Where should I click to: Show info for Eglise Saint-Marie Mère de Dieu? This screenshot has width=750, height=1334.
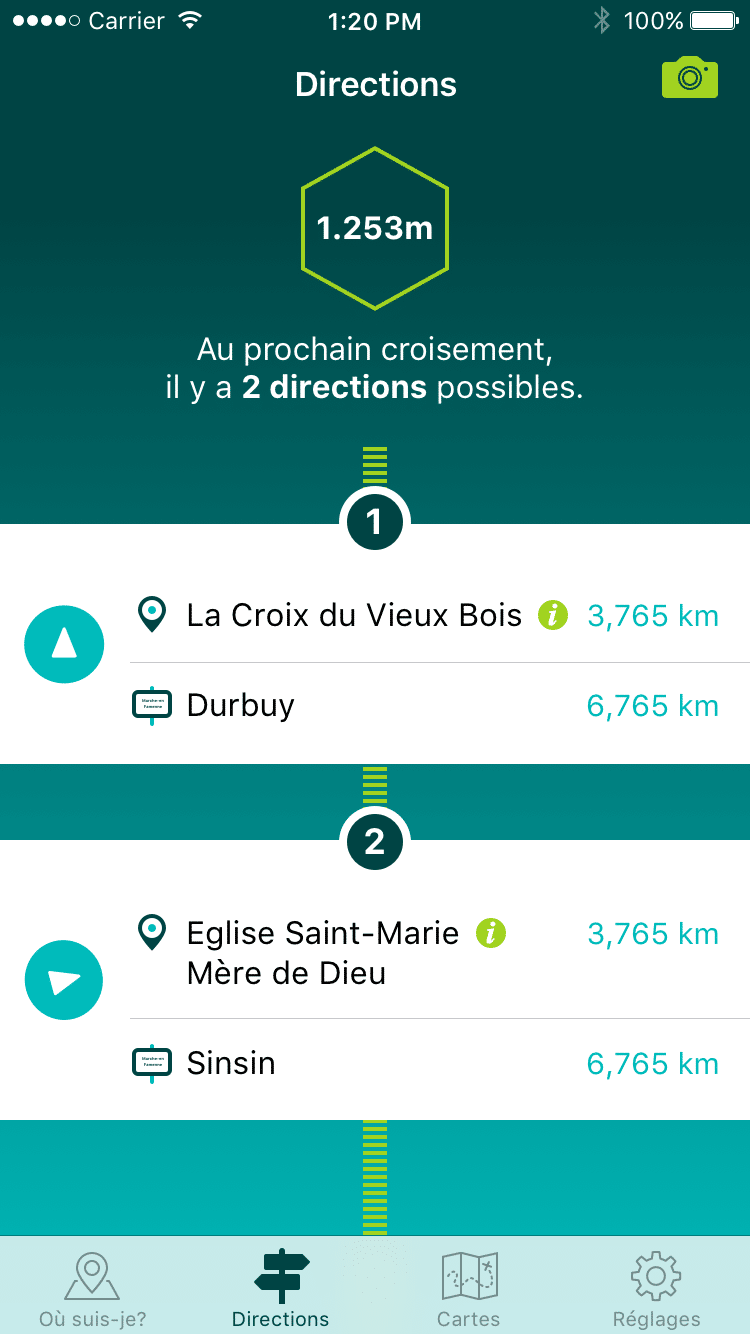(491, 934)
